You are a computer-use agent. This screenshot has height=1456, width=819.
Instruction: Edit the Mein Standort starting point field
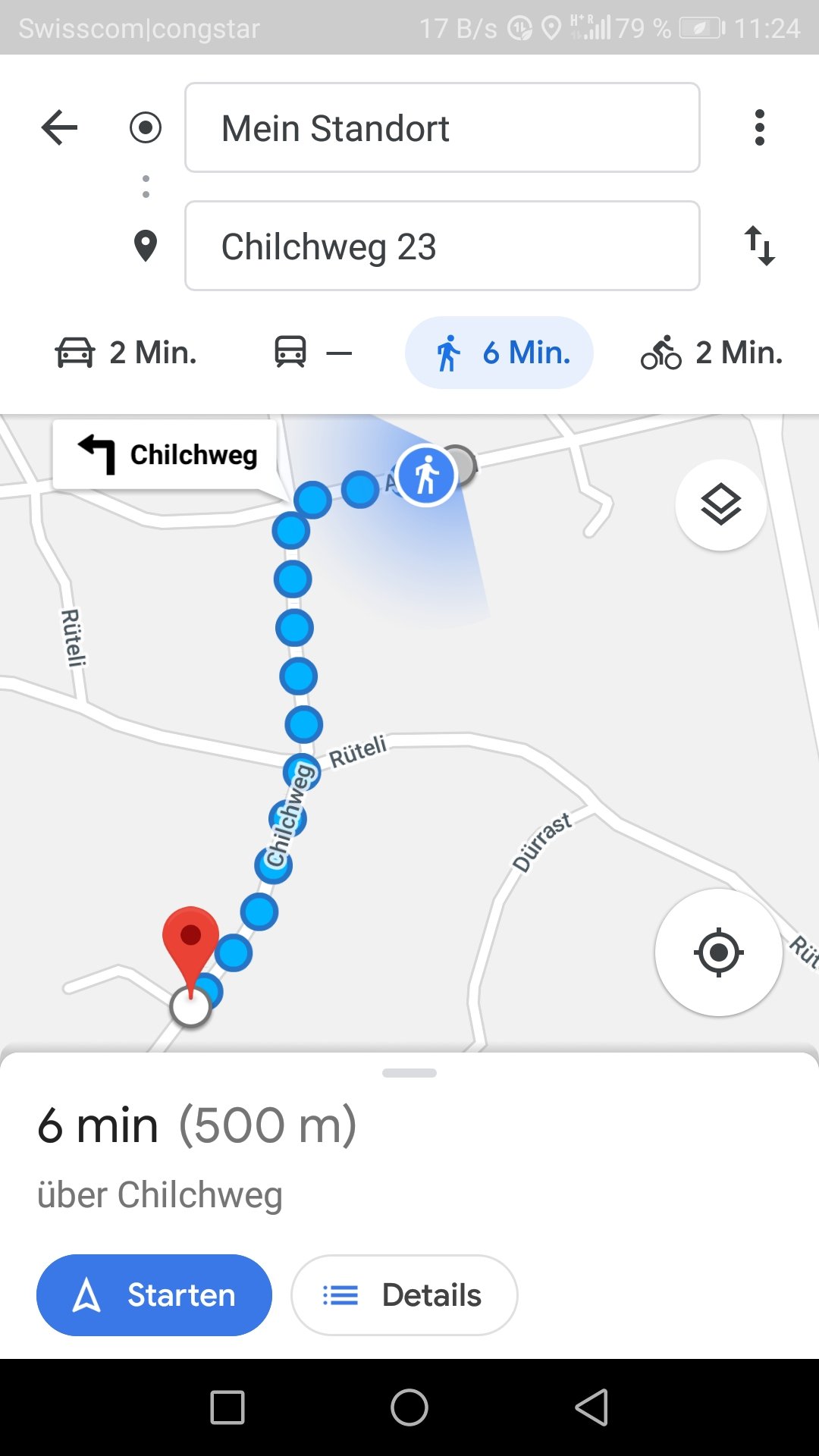coord(442,127)
